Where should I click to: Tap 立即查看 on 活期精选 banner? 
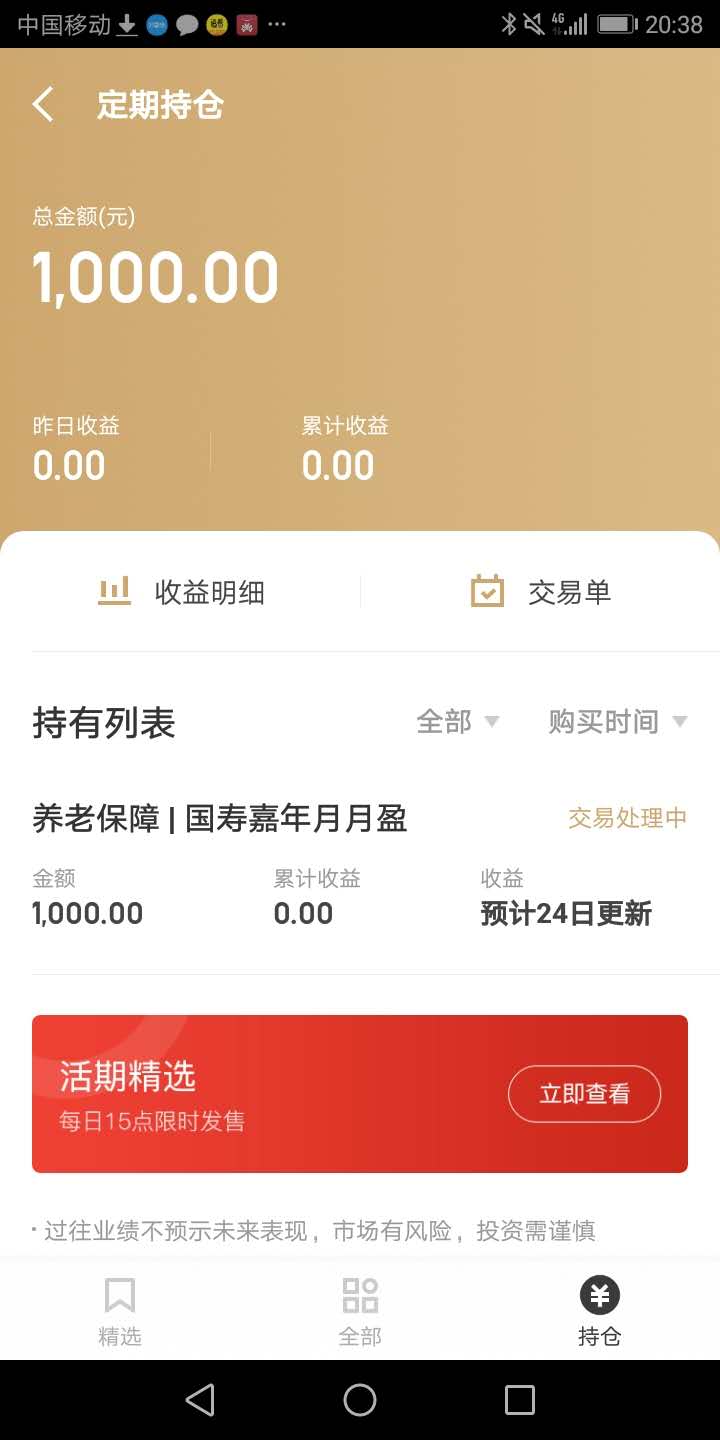point(584,1094)
